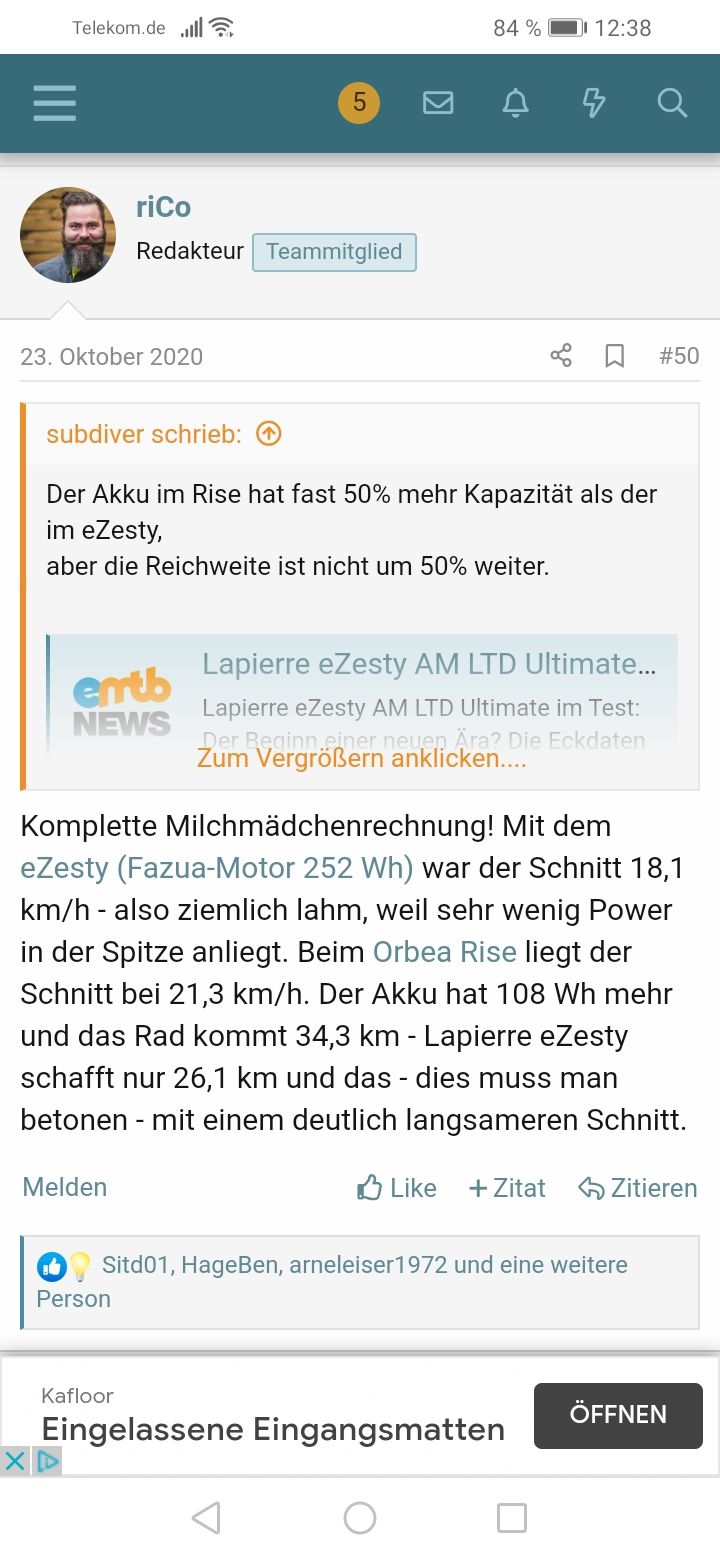This screenshot has width=720, height=1560.
Task: Open permalink for post #50
Action: (679, 356)
